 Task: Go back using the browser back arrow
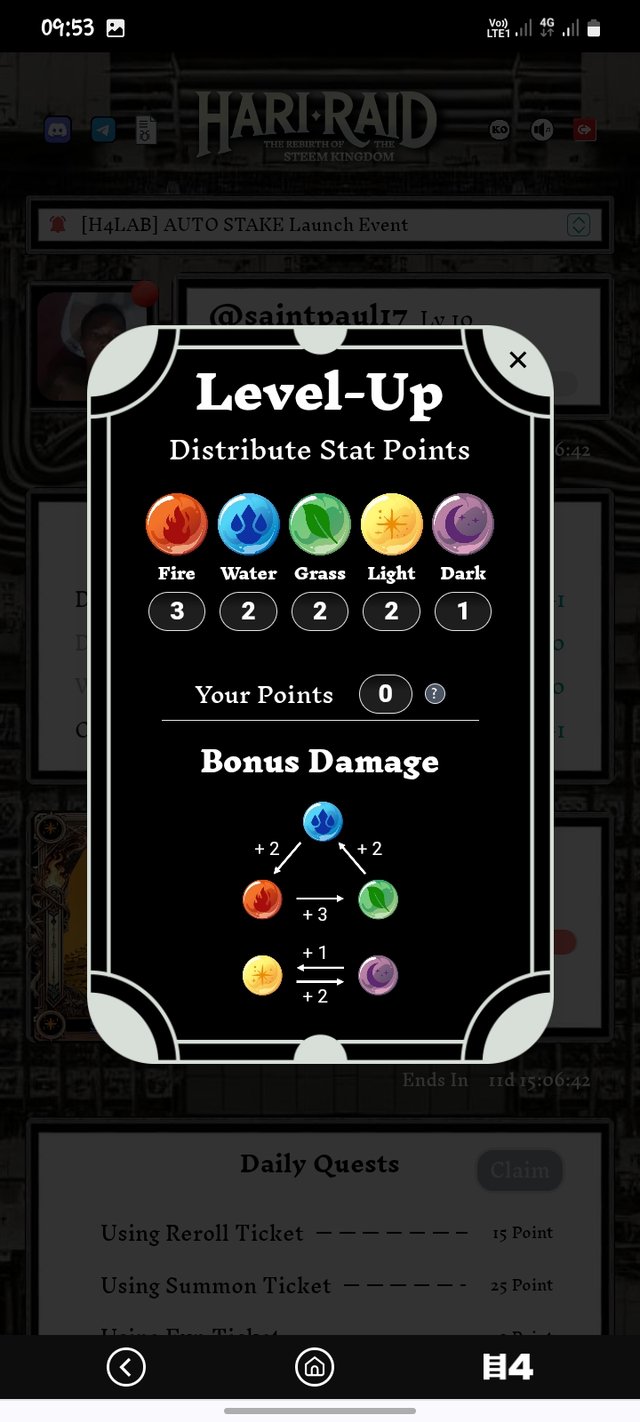[126, 1367]
